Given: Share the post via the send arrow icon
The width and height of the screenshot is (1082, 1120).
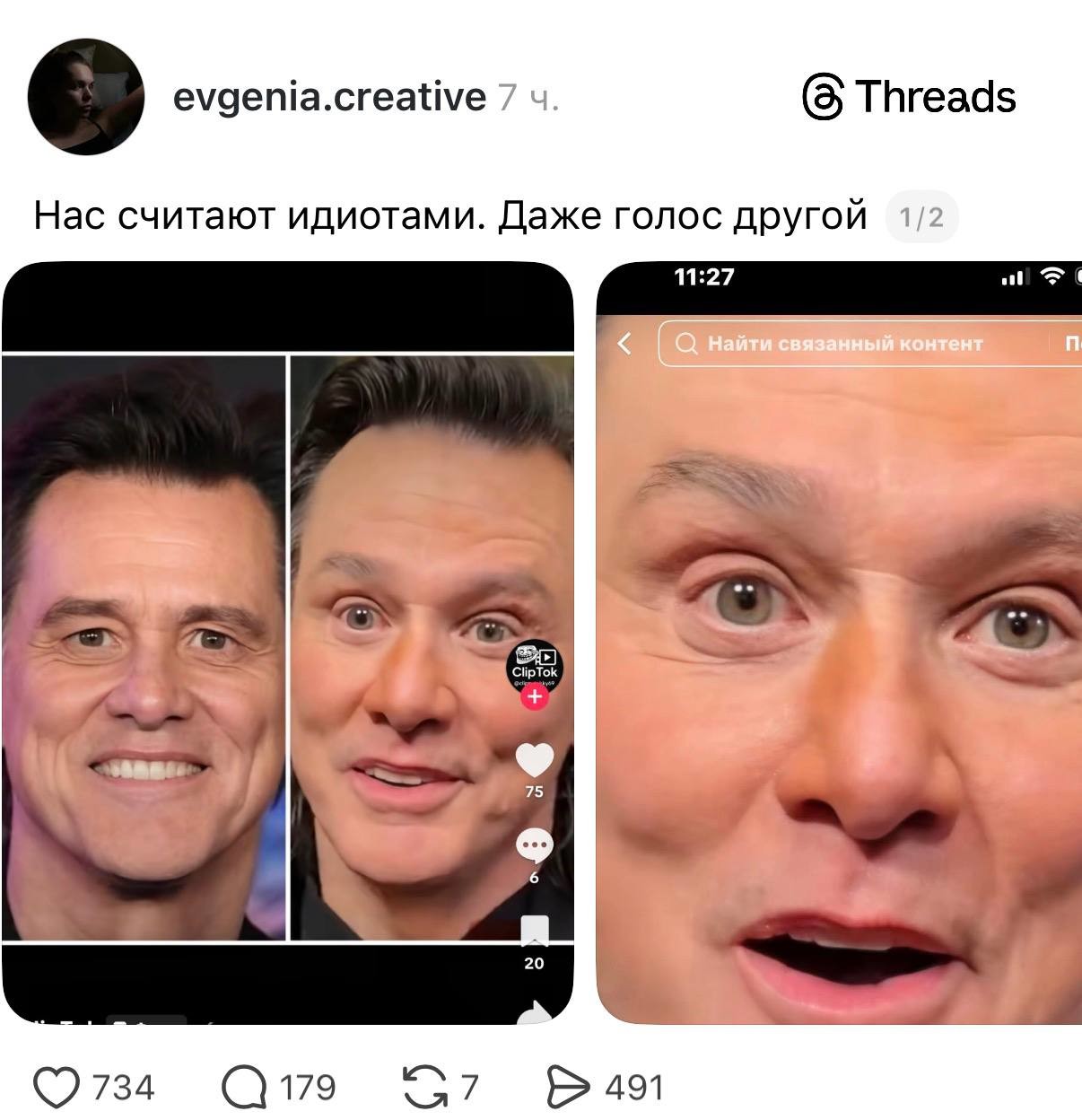Looking at the screenshot, I should [x=568, y=1087].
